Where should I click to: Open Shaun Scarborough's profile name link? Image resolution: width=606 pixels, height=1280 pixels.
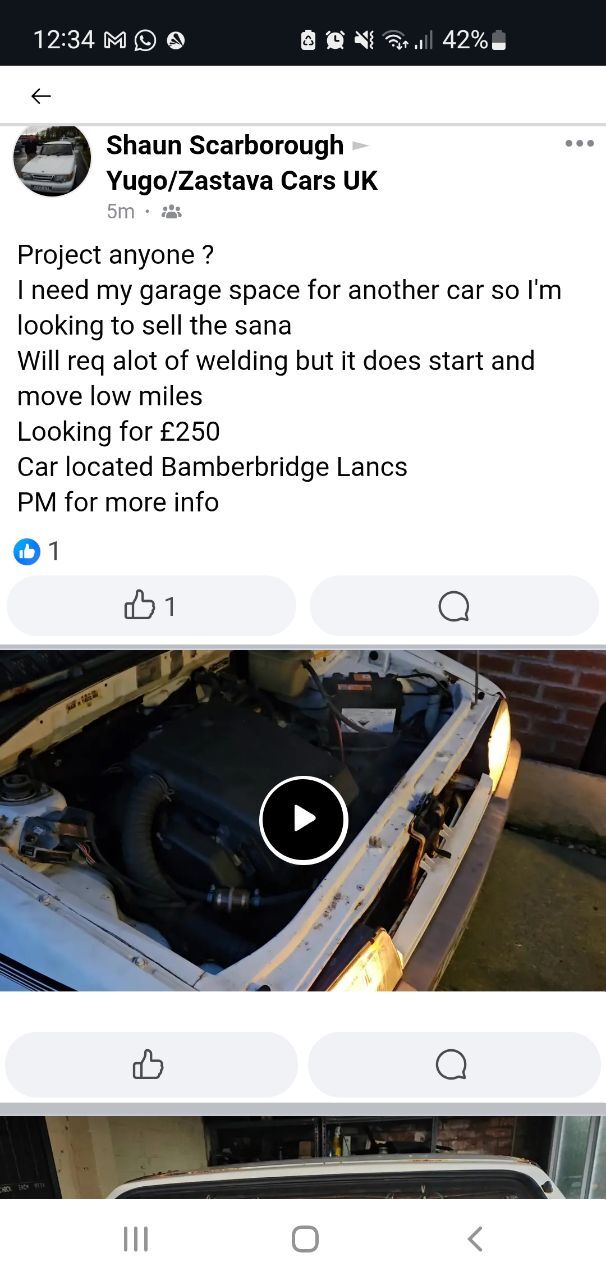point(225,145)
